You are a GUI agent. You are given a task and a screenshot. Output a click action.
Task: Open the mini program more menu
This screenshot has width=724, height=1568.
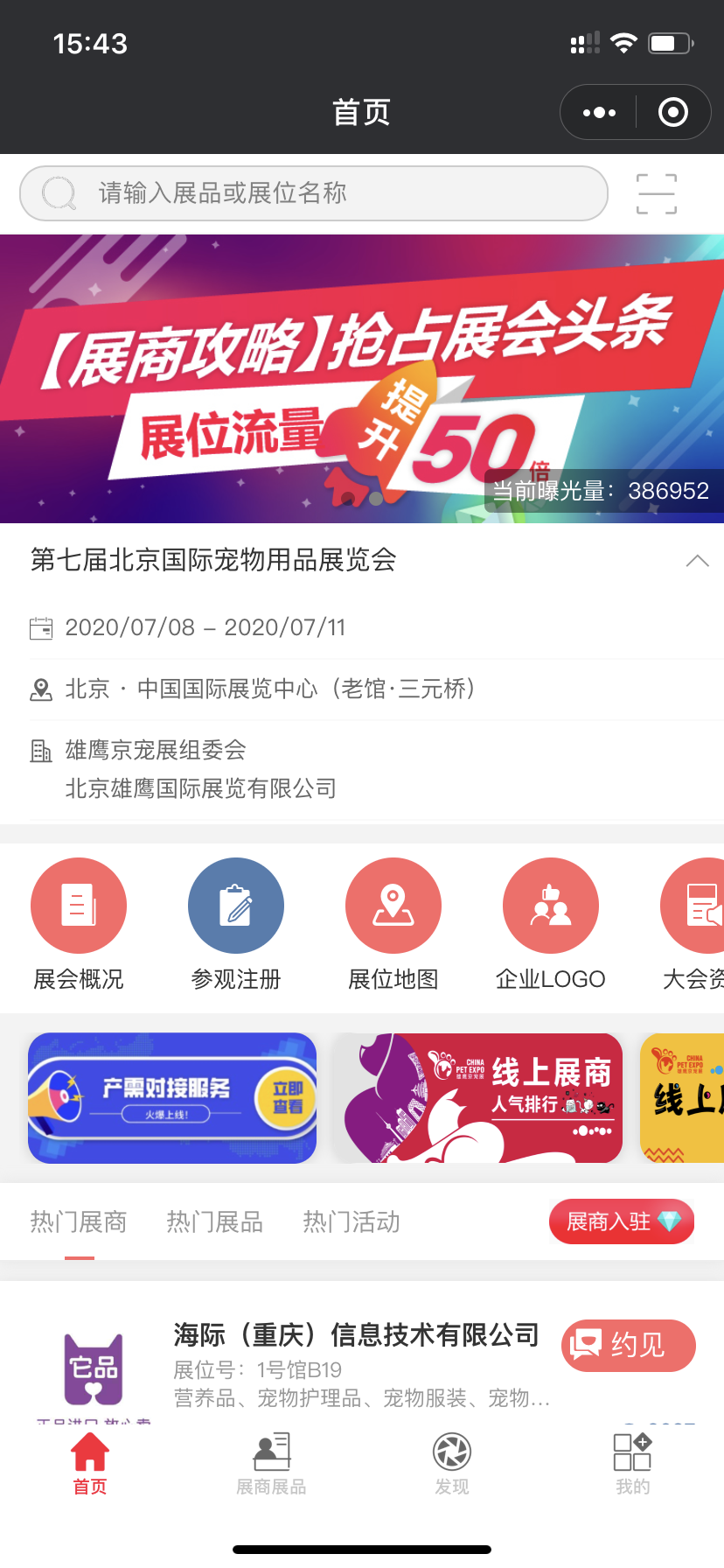(599, 113)
